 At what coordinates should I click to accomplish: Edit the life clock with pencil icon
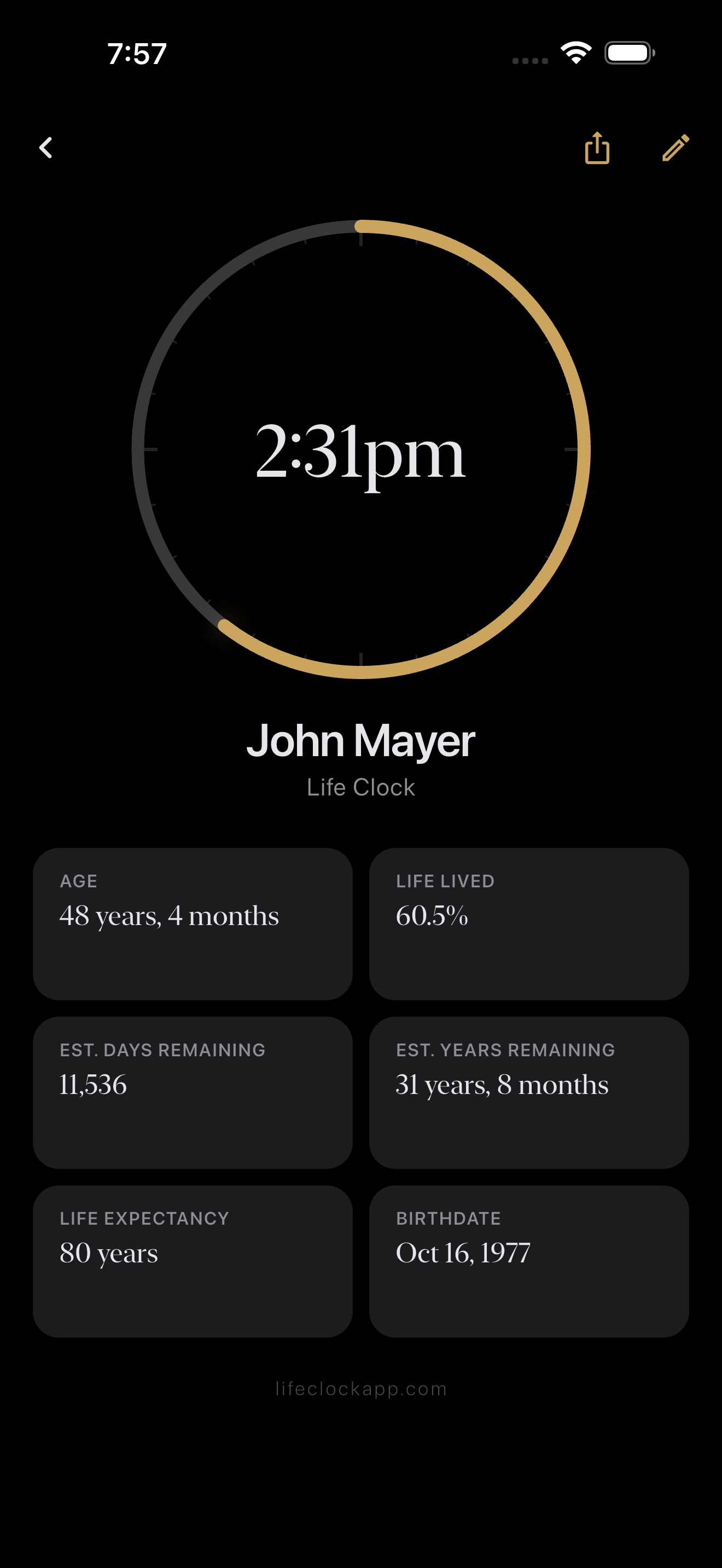[x=675, y=148]
